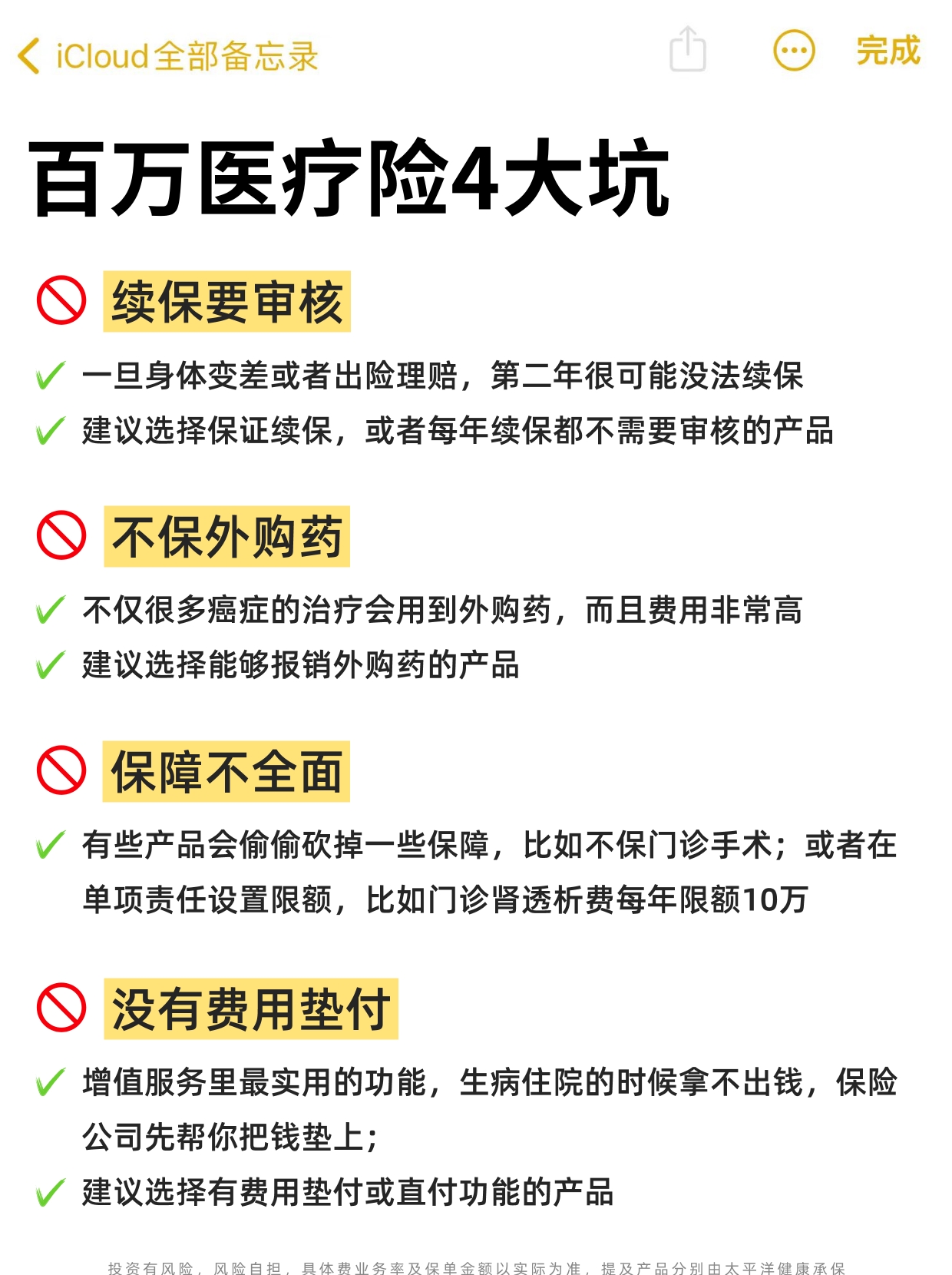Tap the checkmark before 有些产品会偷偷砍掉

[51, 846]
